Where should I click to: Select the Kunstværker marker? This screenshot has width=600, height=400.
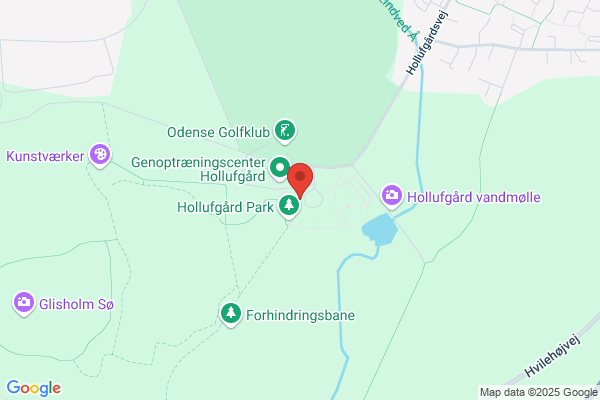tap(100, 155)
